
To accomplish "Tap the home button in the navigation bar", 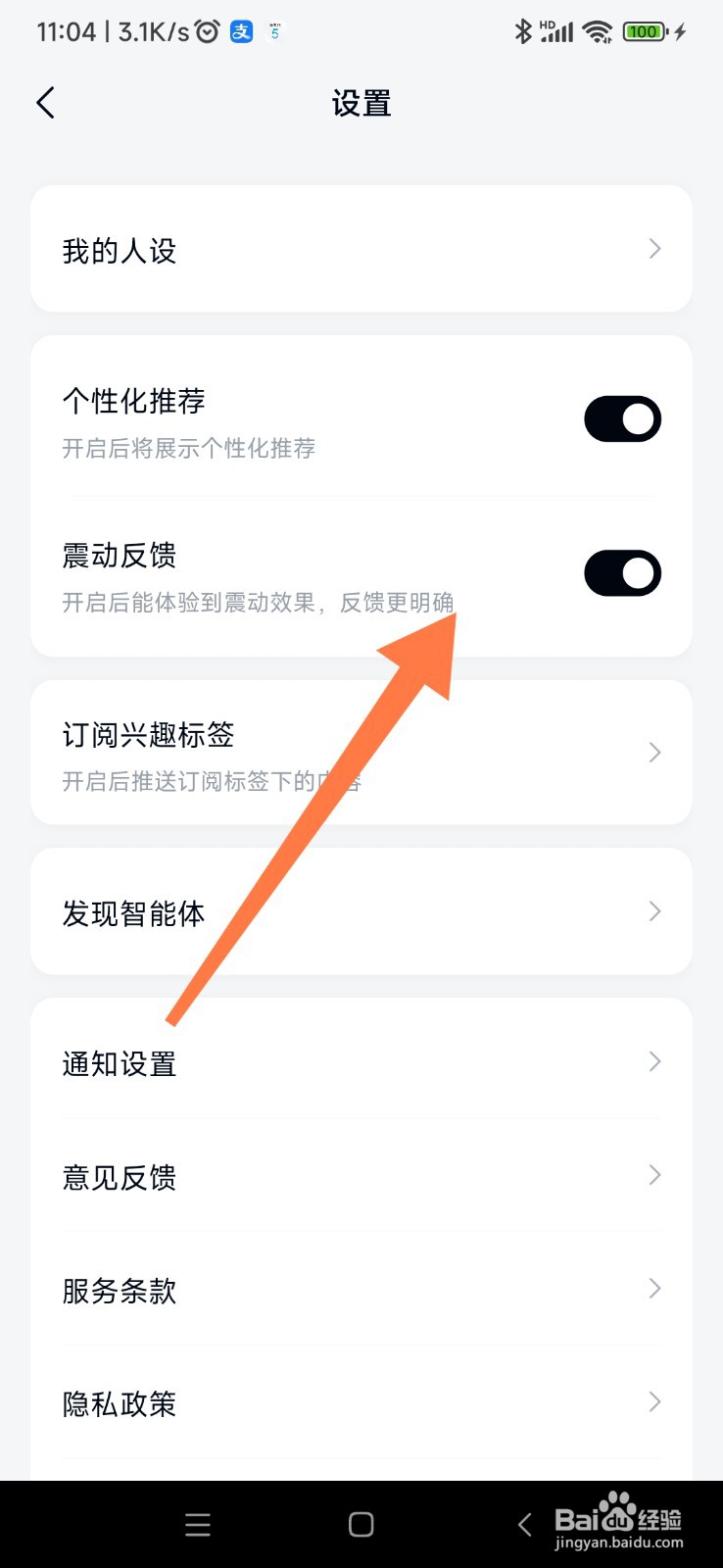I will tap(361, 1524).
